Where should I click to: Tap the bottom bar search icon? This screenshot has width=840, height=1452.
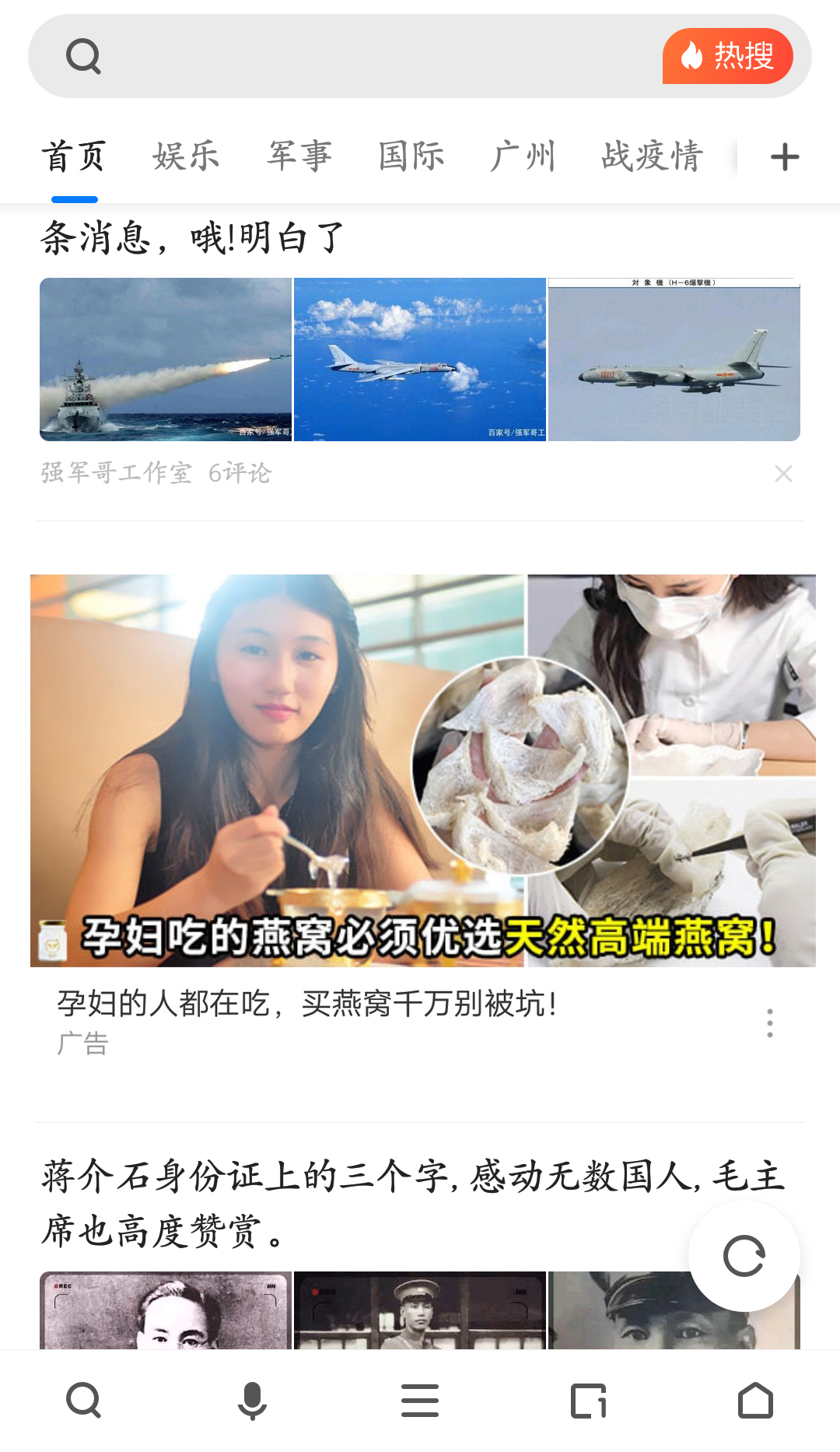point(84,1401)
